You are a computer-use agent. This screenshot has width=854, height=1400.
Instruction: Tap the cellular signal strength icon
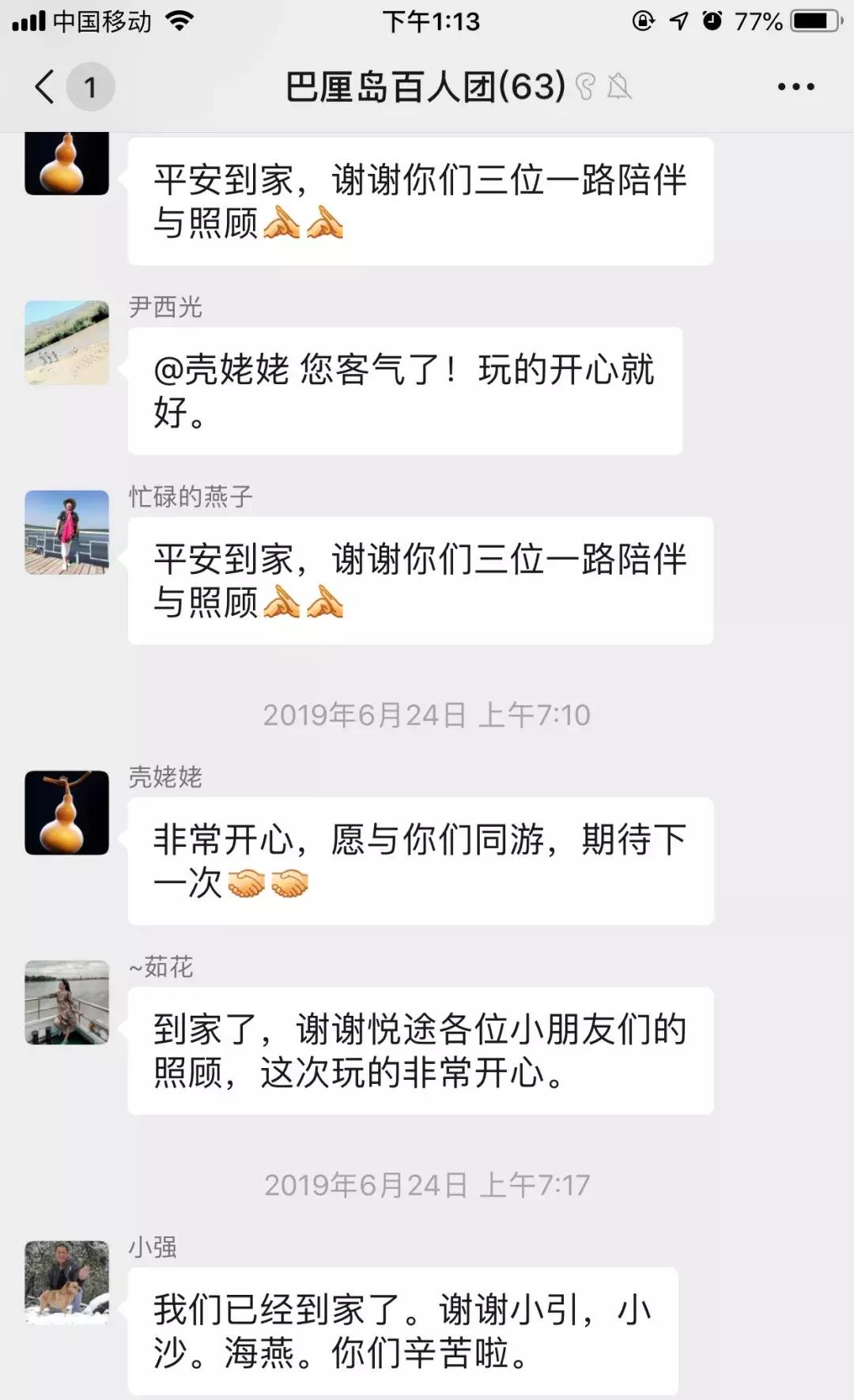coord(29,21)
